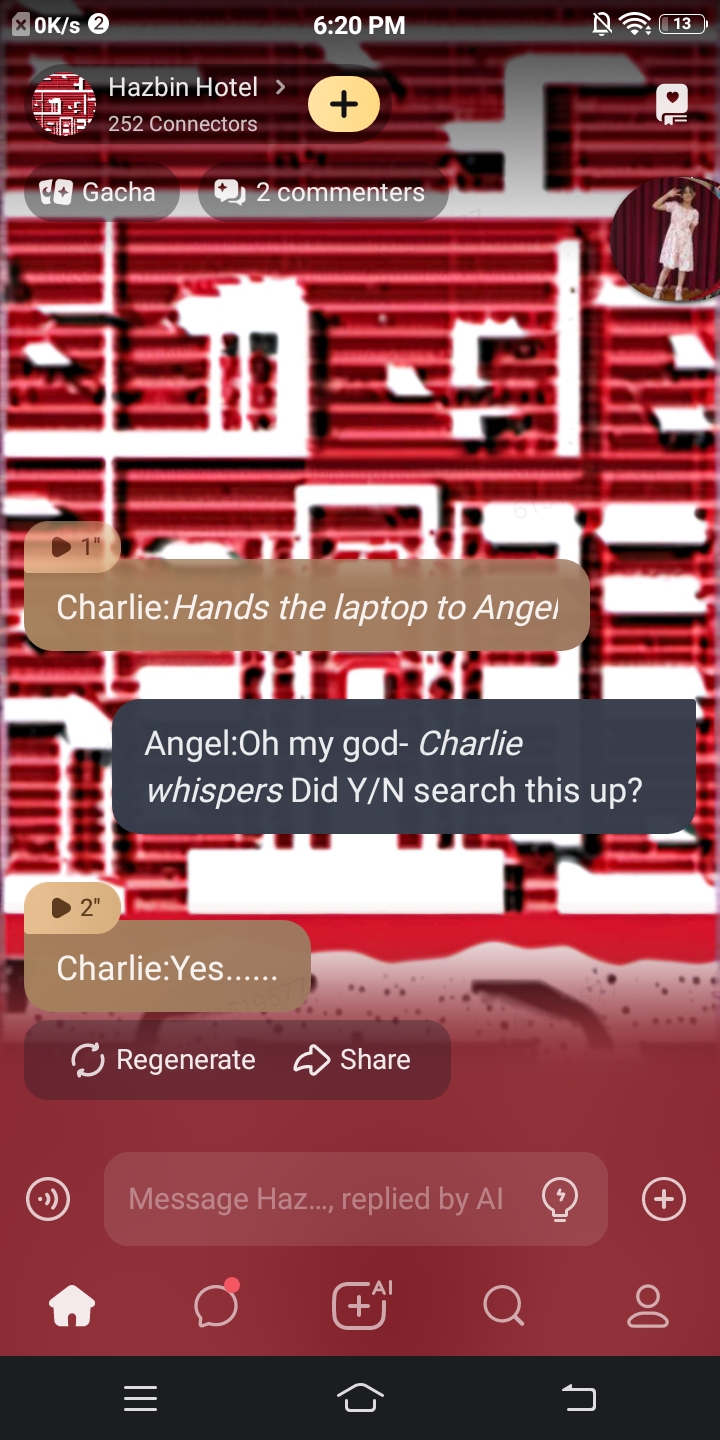View the 2 commenters
This screenshot has width=720, height=1440.
(x=322, y=192)
